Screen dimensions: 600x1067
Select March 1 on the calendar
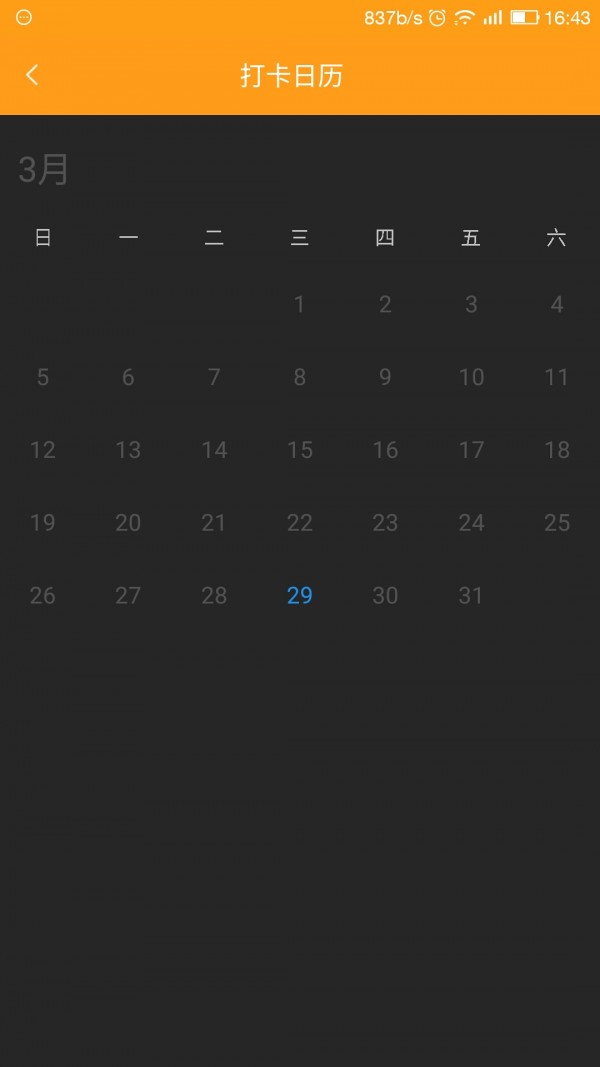coord(299,304)
